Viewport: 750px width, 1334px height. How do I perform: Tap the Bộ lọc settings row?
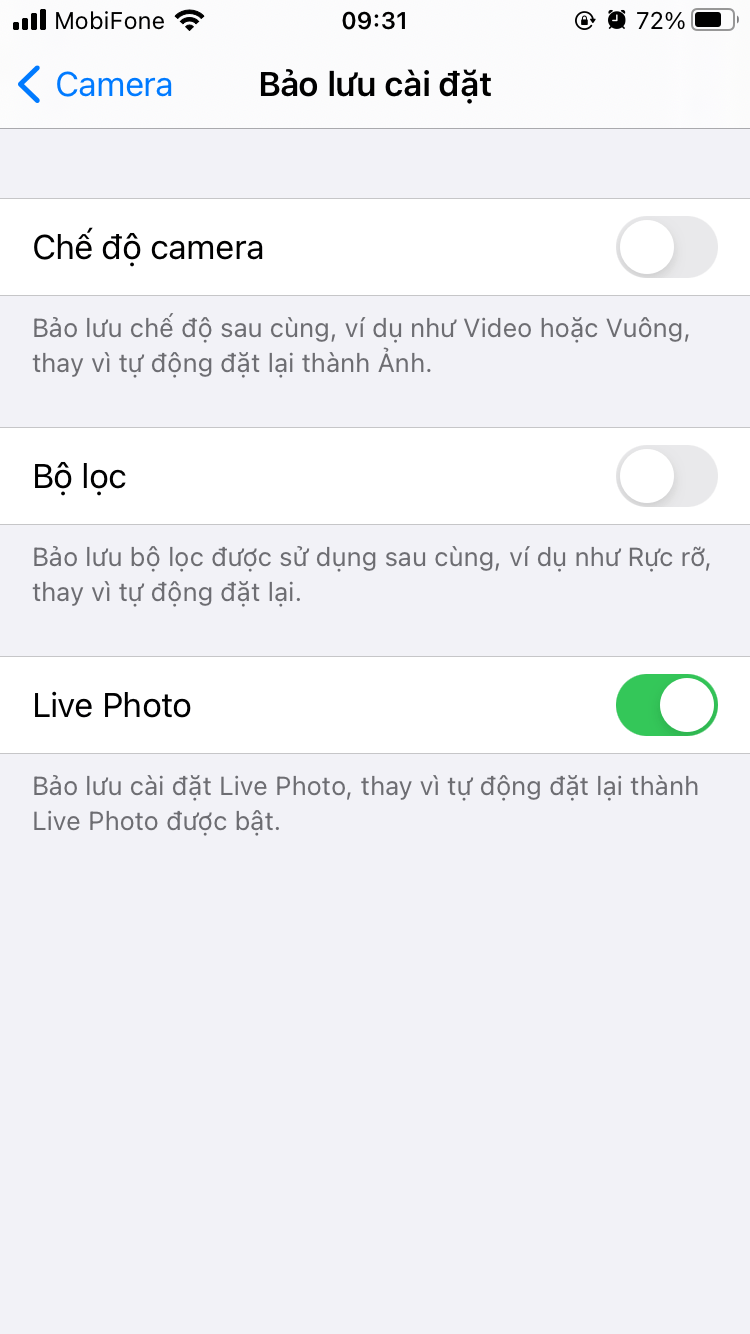[78, 477]
